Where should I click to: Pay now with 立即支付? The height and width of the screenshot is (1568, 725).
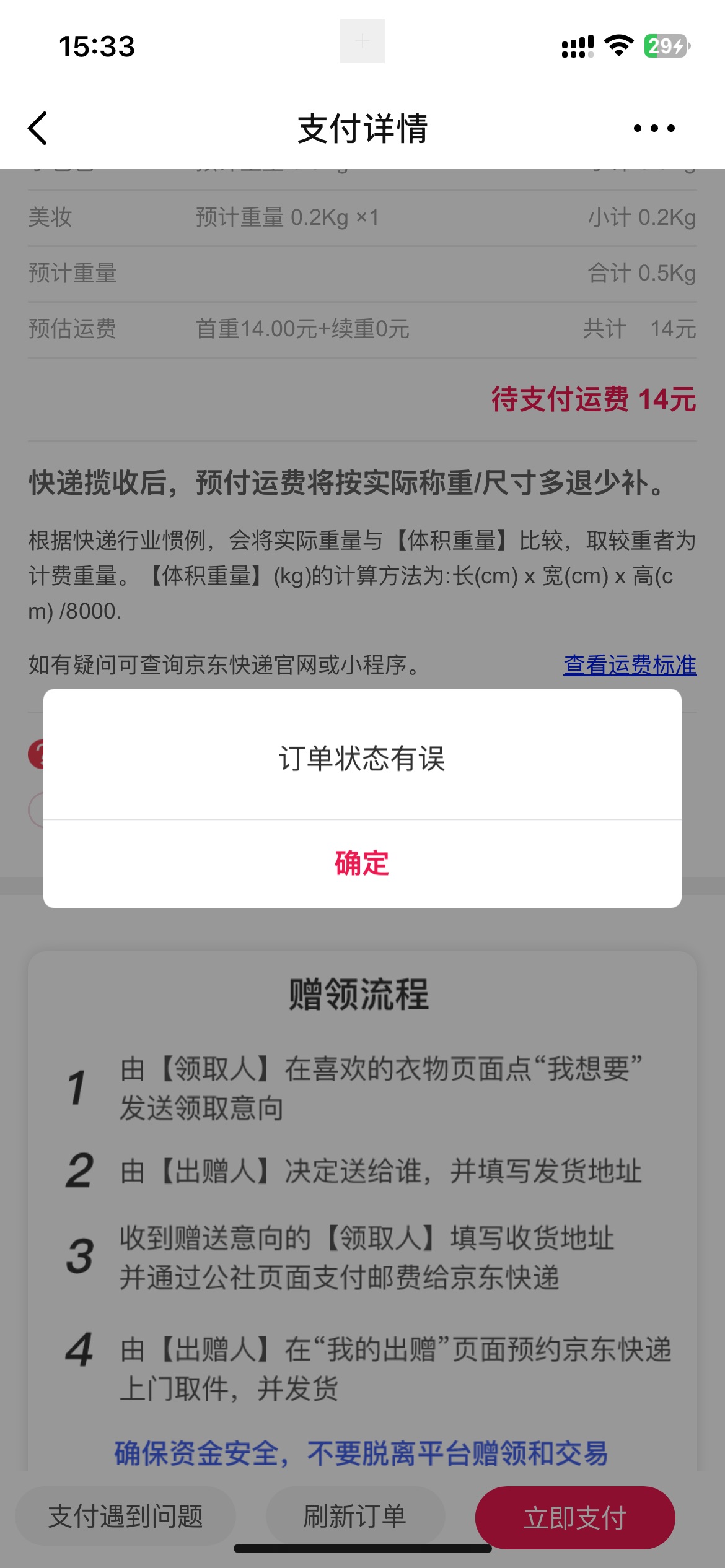[x=575, y=1517]
